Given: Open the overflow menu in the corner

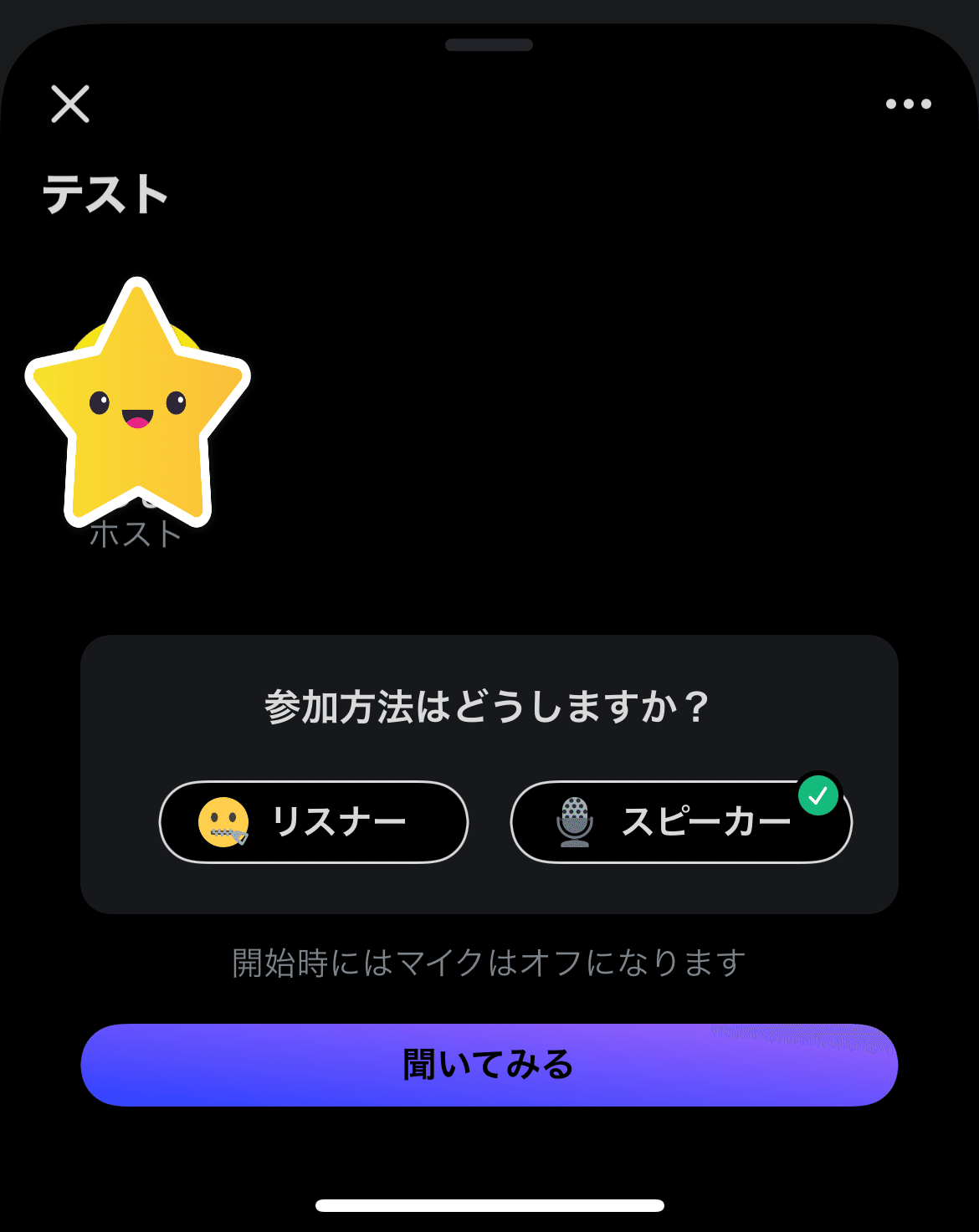Looking at the screenshot, I should [907, 103].
